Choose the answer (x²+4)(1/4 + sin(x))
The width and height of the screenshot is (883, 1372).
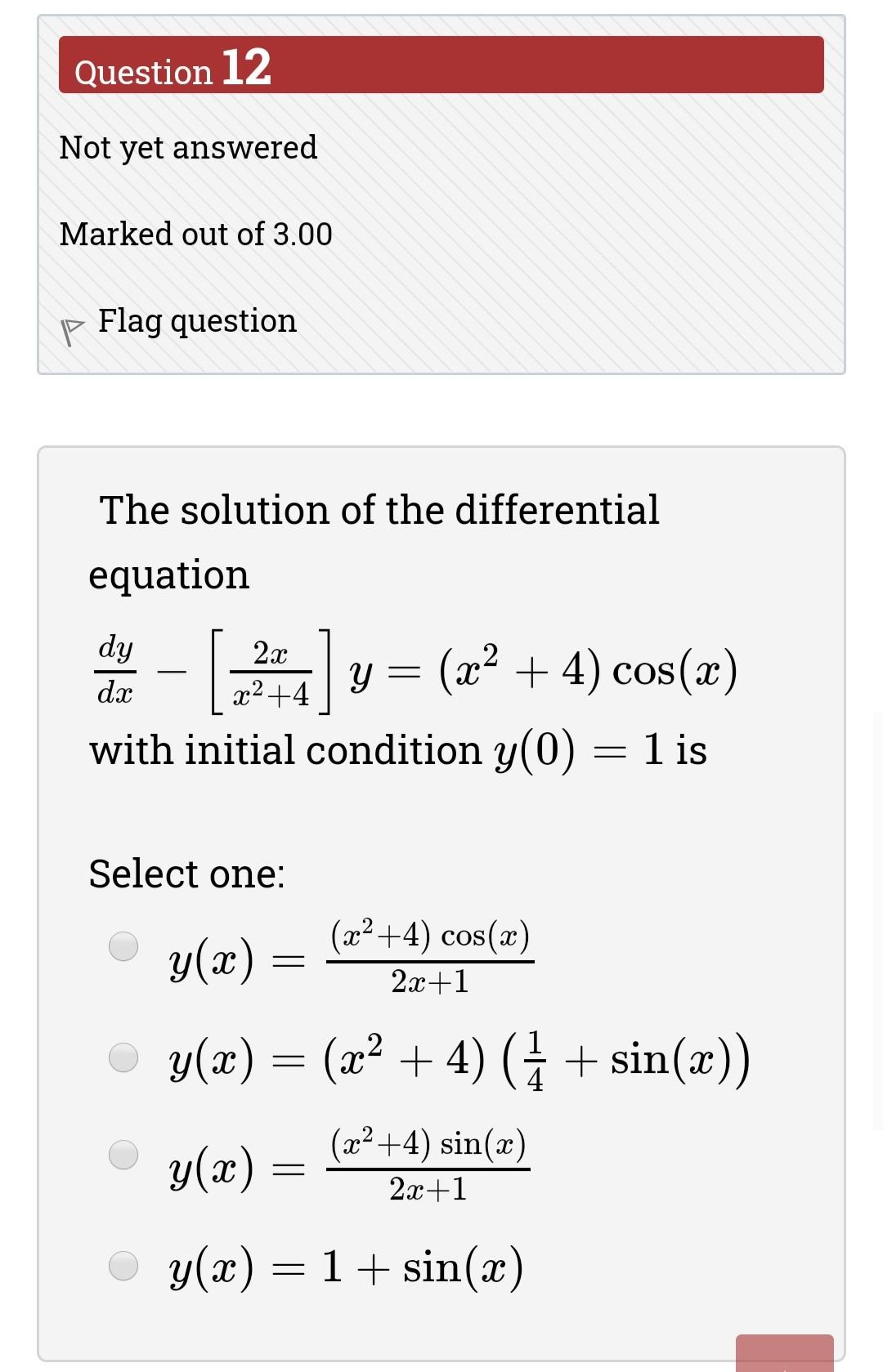point(124,1057)
